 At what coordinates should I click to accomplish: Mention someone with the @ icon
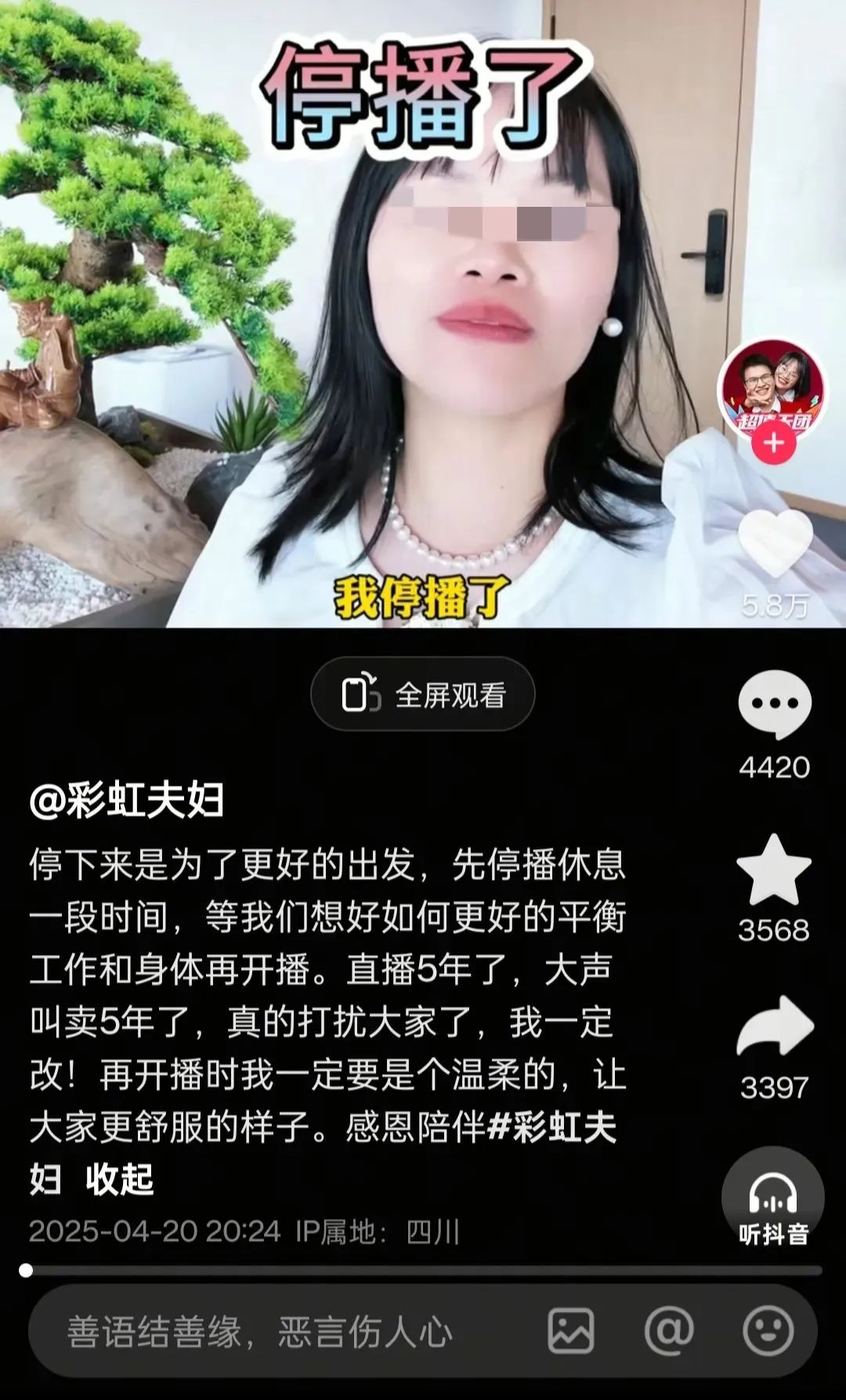tap(668, 1331)
